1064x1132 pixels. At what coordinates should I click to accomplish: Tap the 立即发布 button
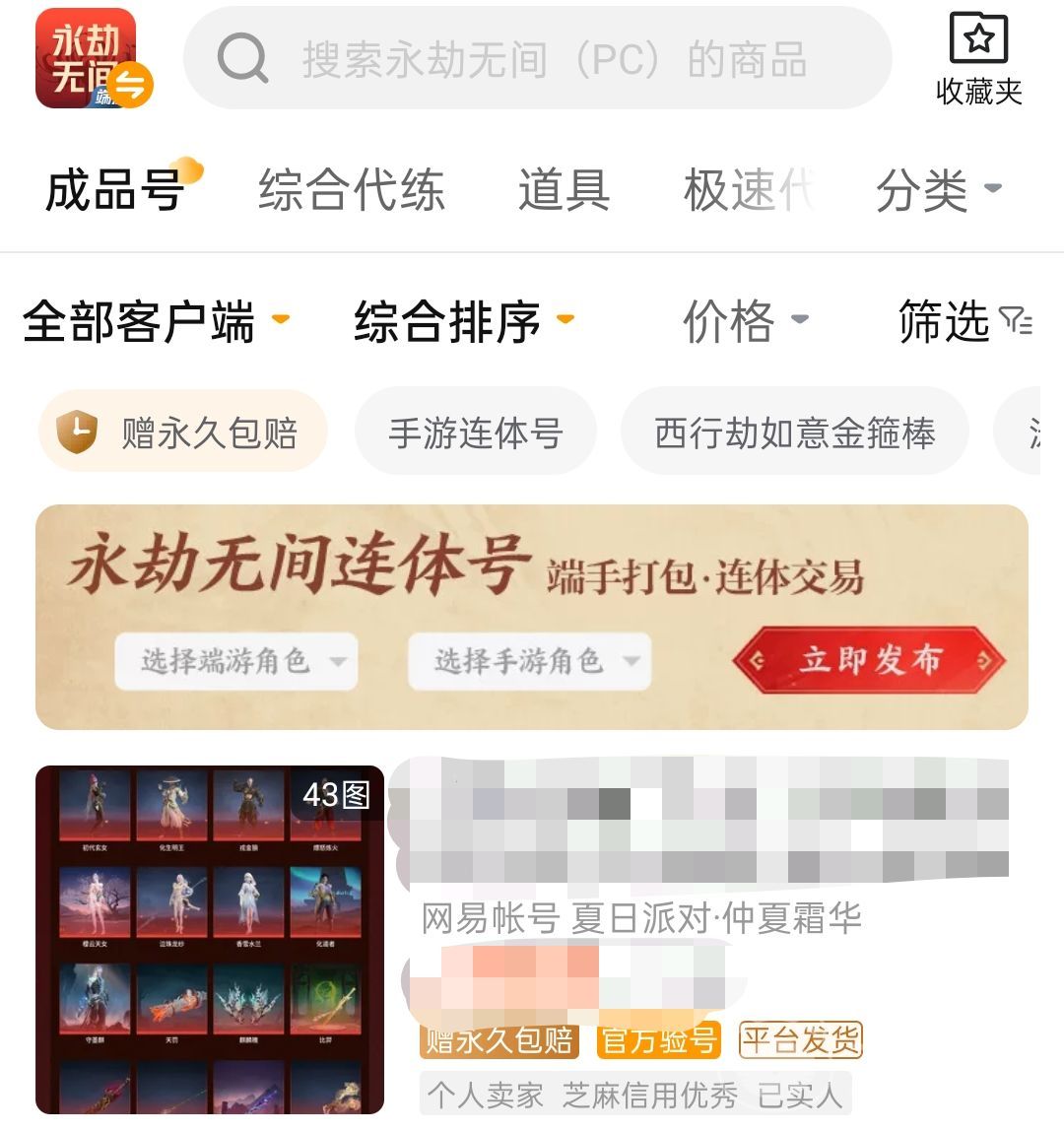(869, 660)
